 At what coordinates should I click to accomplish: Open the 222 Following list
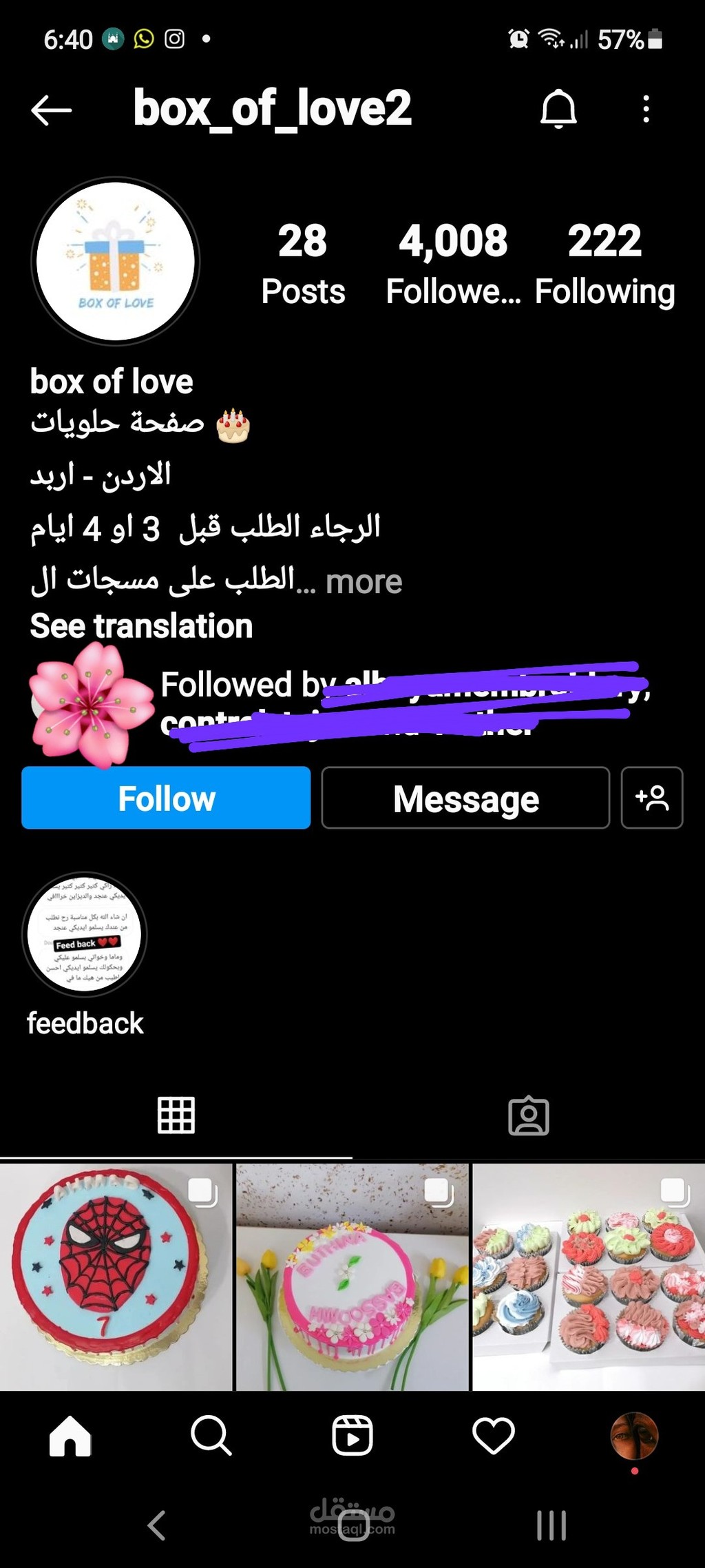pos(604,264)
